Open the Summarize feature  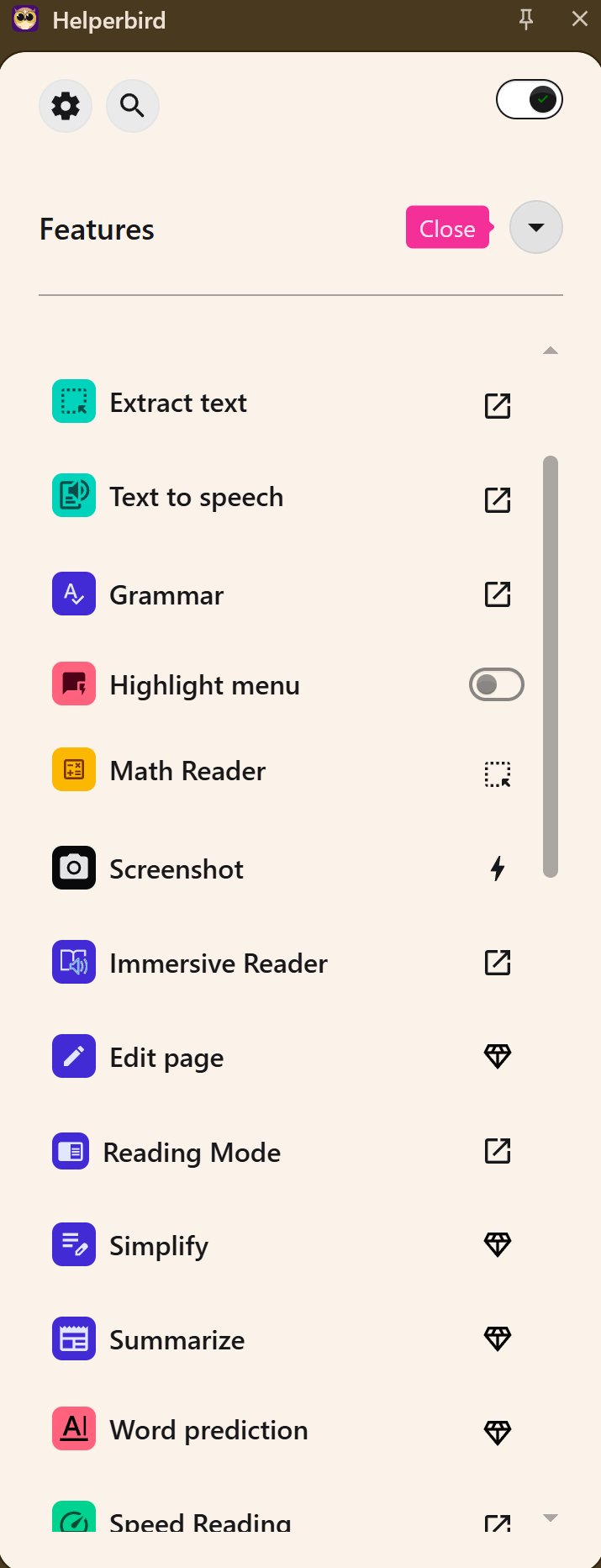177,1340
